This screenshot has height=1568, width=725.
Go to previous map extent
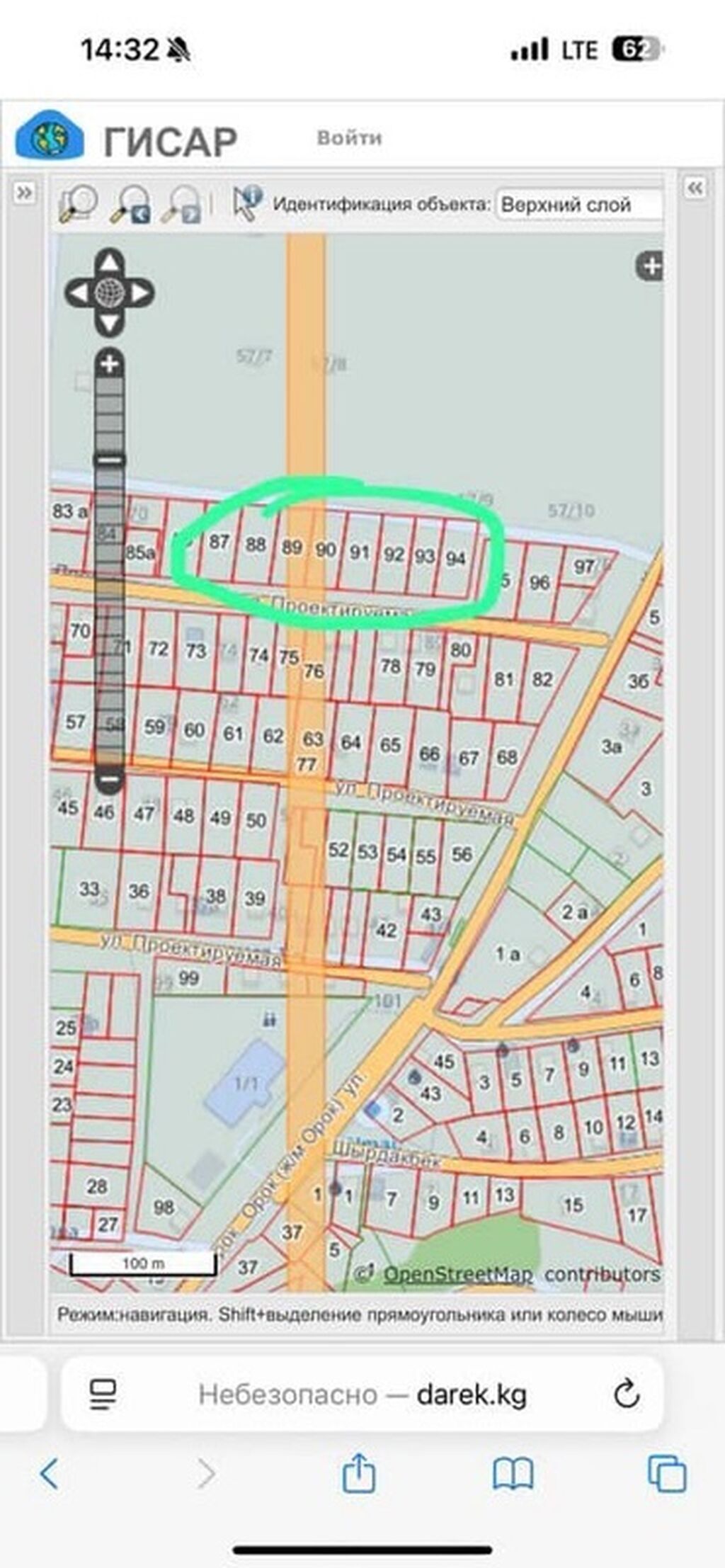(x=133, y=205)
